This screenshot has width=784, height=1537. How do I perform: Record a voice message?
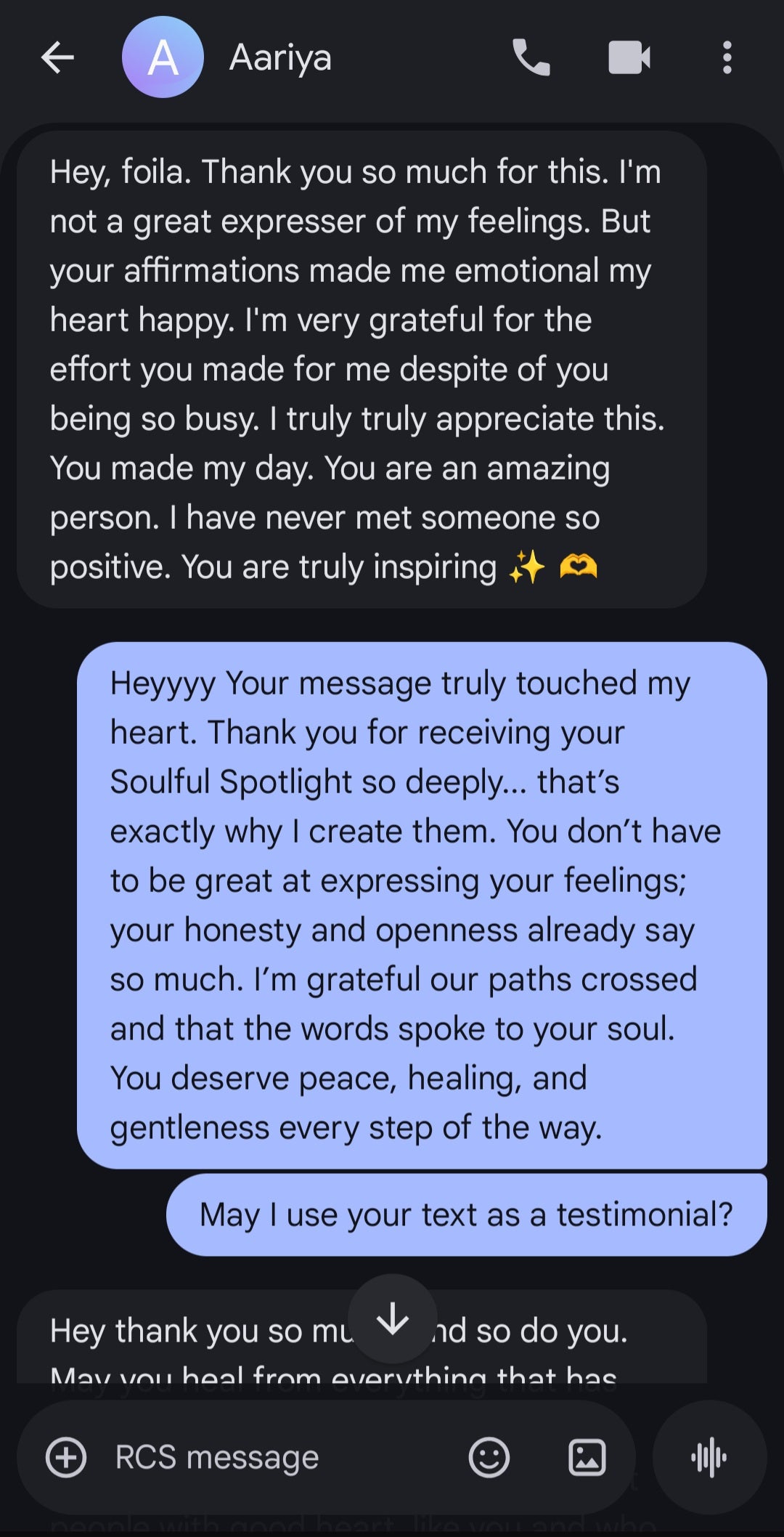[709, 1457]
